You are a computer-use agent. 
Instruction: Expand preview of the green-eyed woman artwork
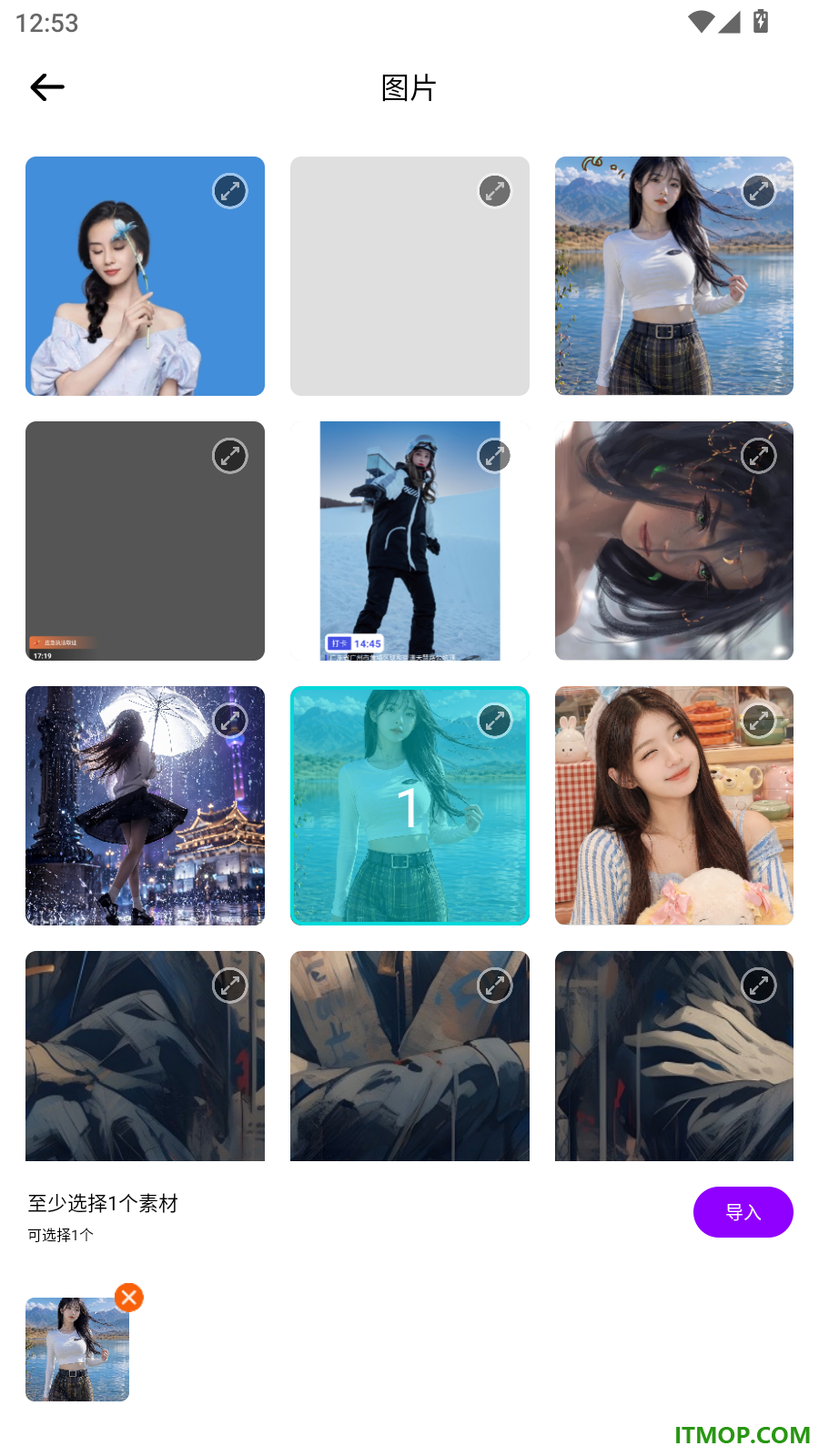point(759,456)
